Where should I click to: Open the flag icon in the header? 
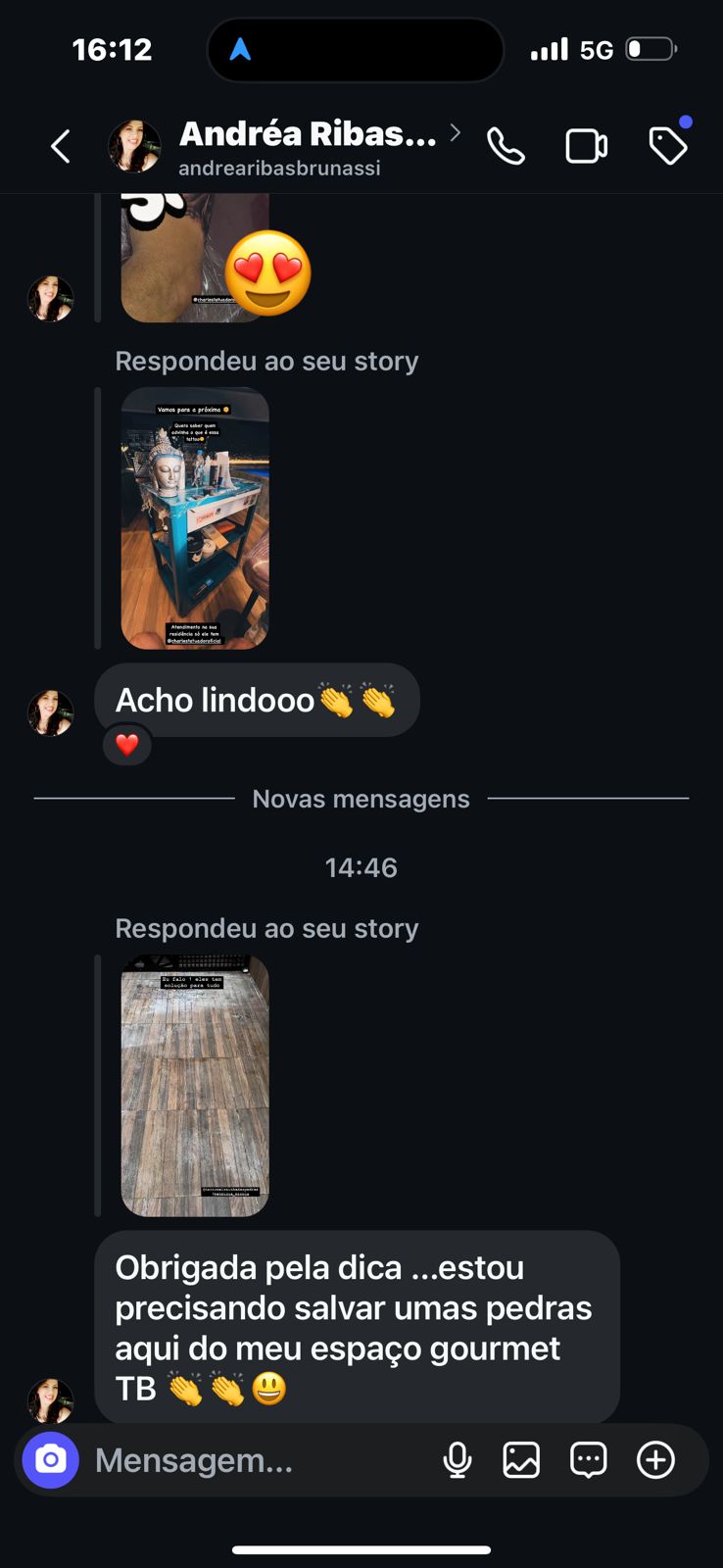pyautogui.click(x=668, y=145)
